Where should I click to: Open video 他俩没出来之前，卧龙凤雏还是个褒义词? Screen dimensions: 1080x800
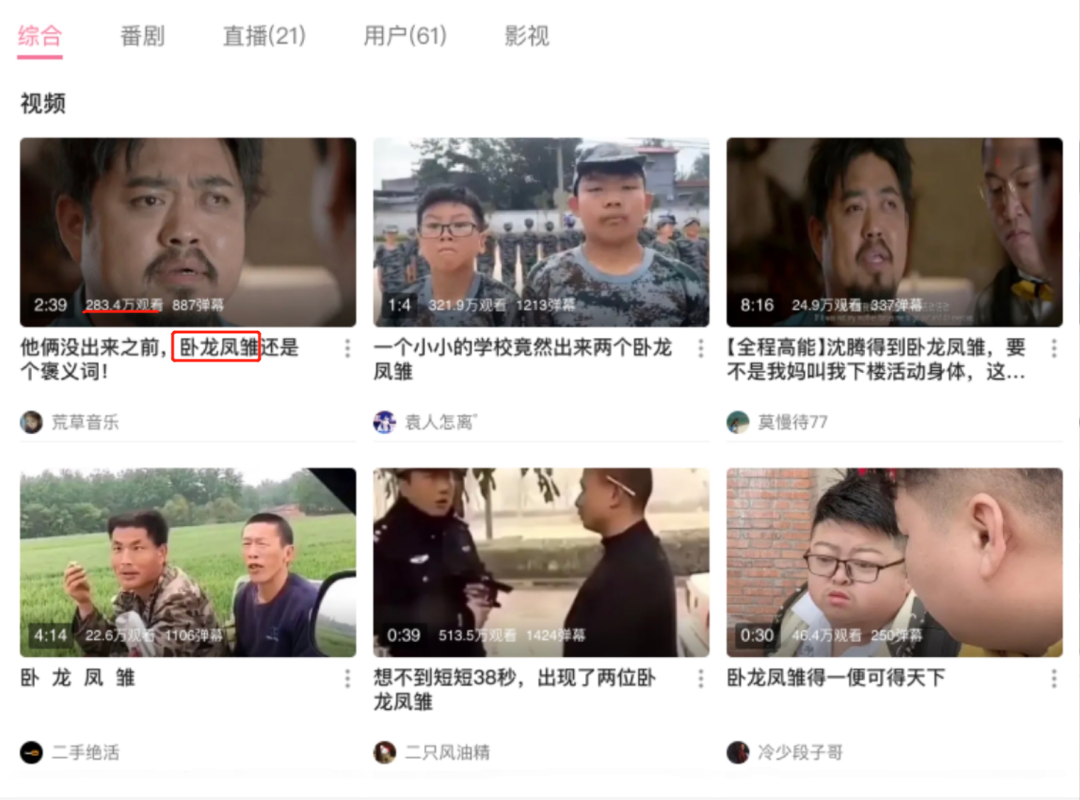point(188,232)
